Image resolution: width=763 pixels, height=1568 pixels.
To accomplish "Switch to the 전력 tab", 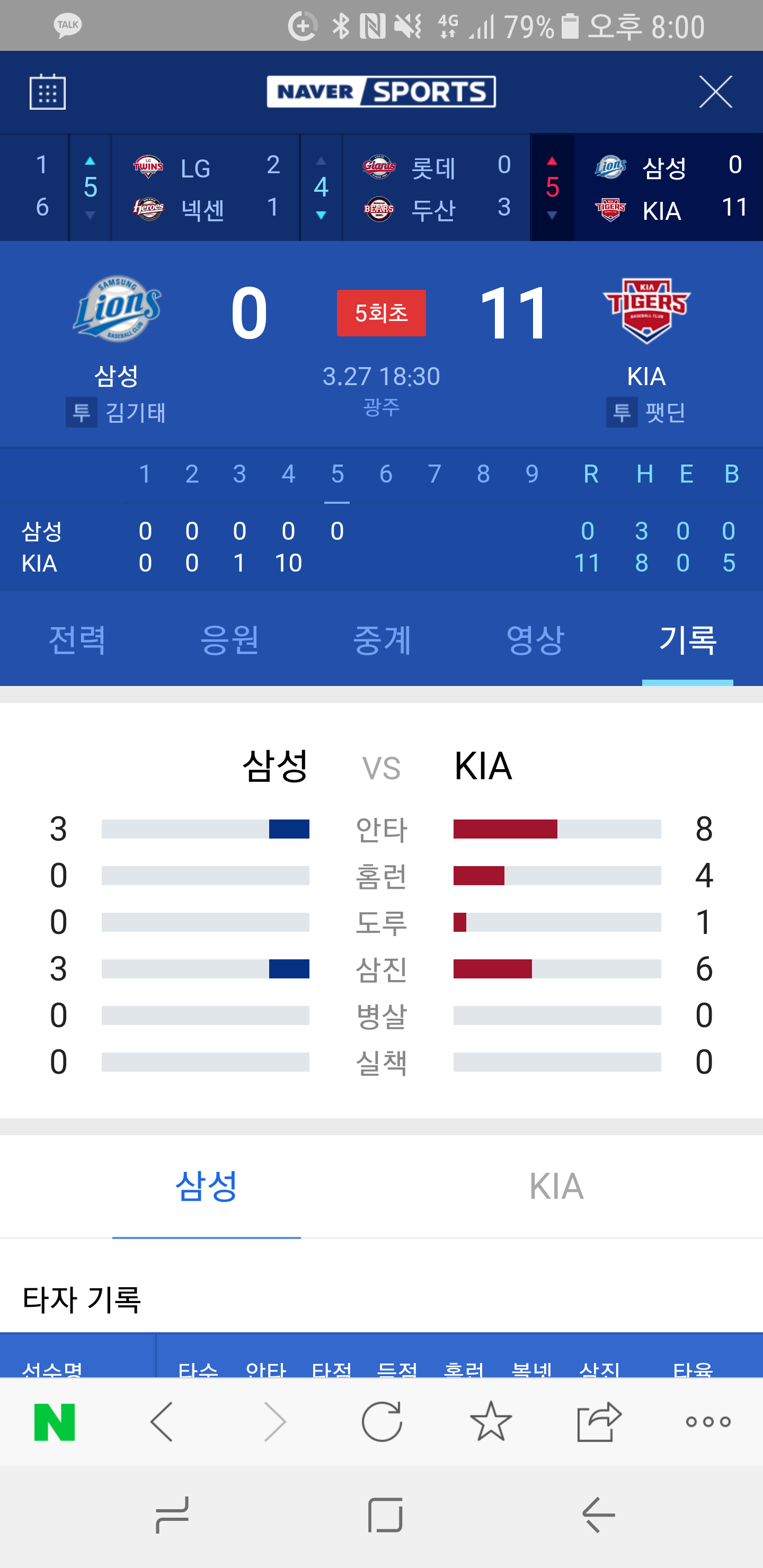I will [x=77, y=640].
